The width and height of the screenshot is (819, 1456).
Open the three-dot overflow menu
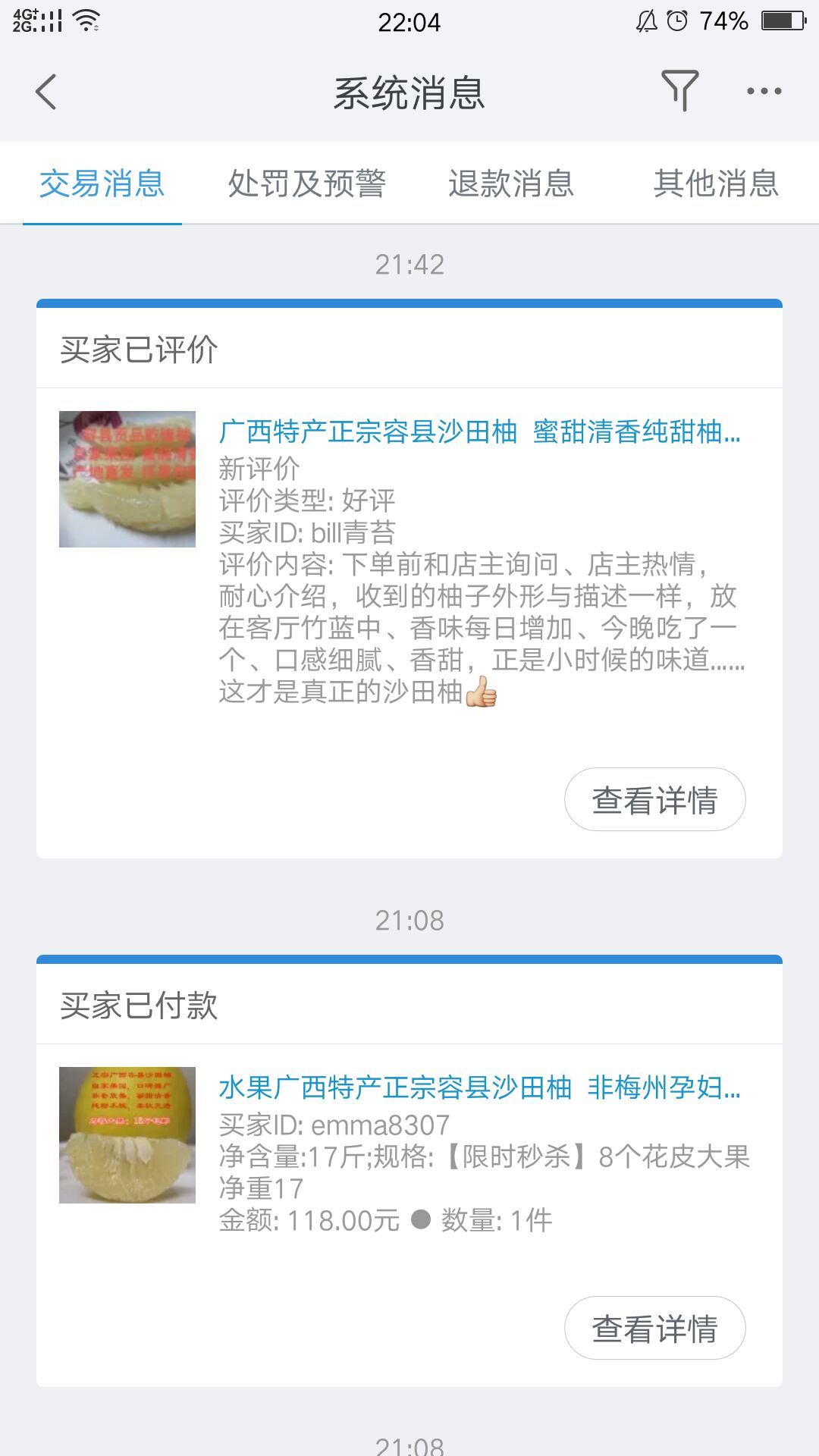(764, 91)
